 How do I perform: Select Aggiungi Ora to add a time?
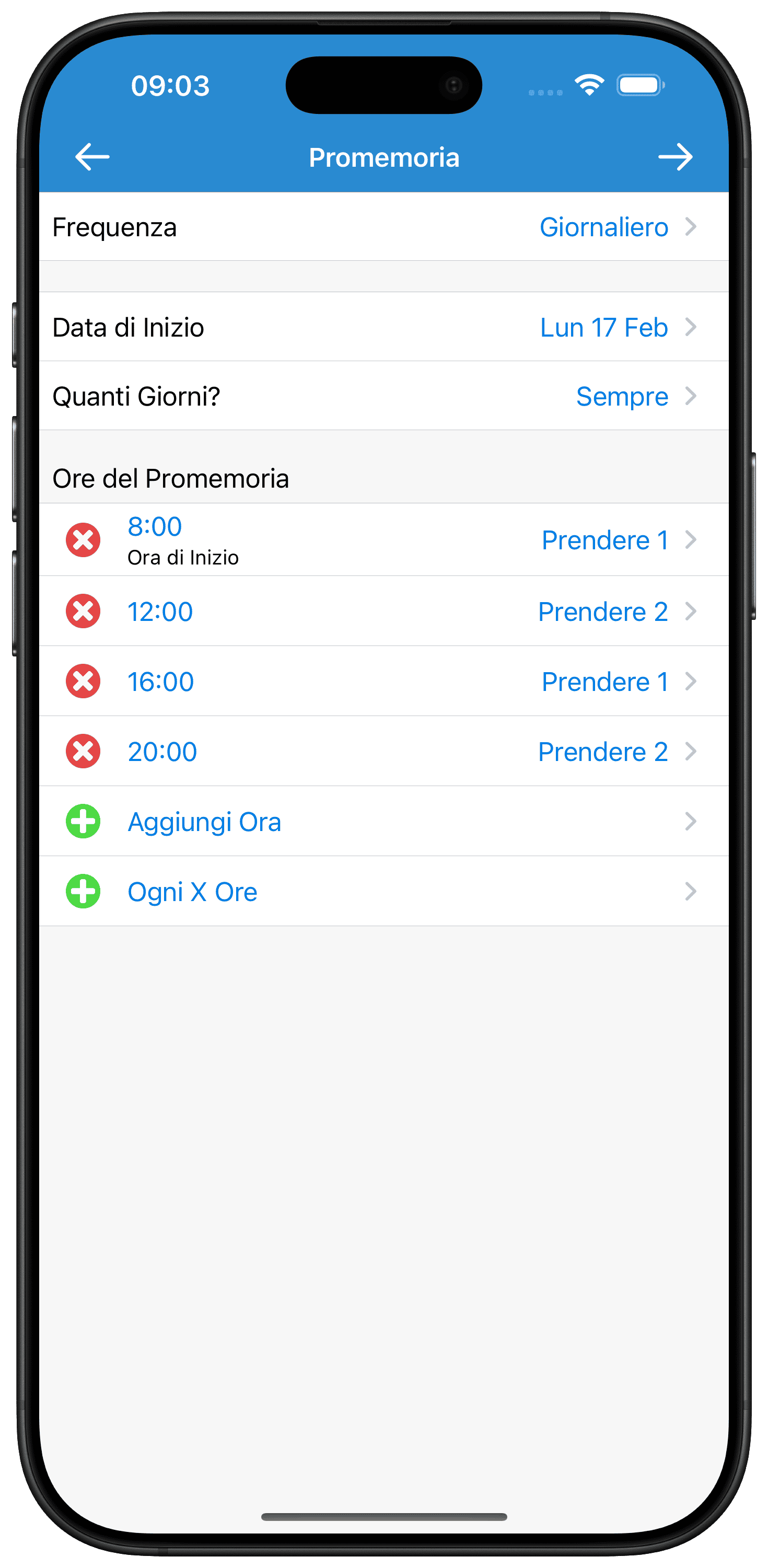tap(384, 821)
